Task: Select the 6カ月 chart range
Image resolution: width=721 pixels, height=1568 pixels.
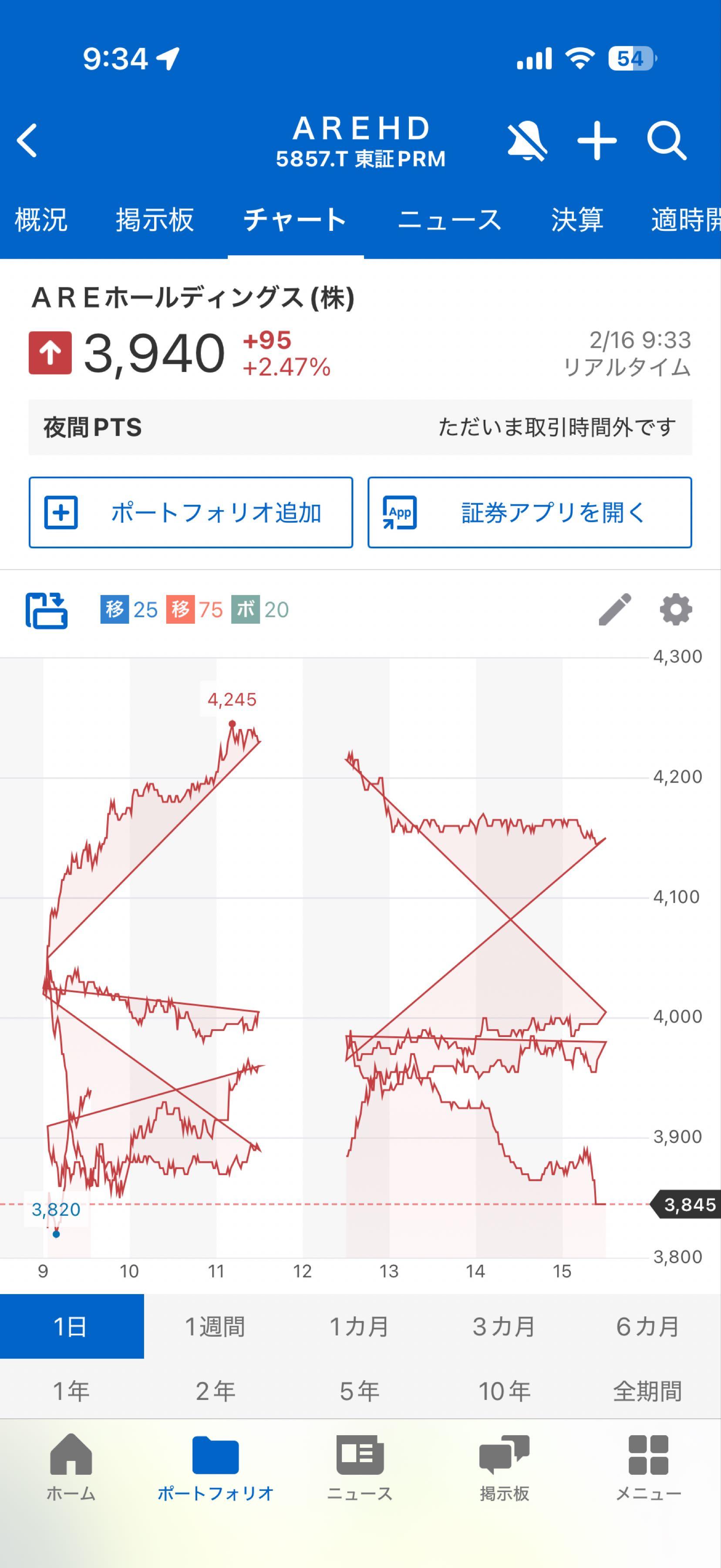Action: (647, 1326)
